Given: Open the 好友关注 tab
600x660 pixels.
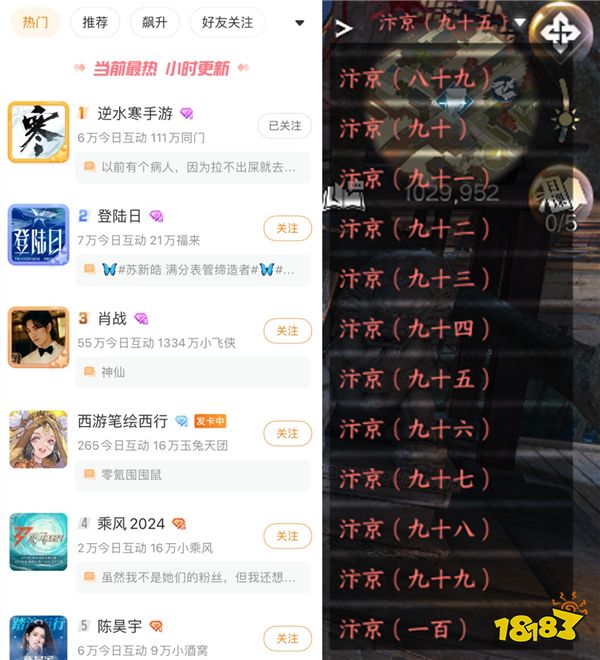Looking at the screenshot, I should [x=227, y=22].
